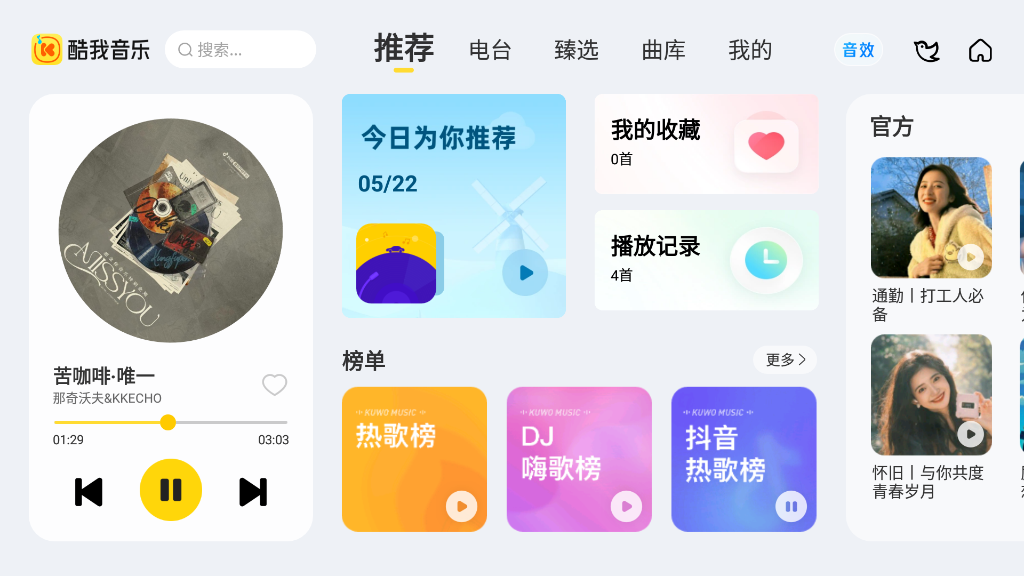The height and width of the screenshot is (576, 1024).
Task: Tap 更多 to see more charts
Action: pos(784,360)
